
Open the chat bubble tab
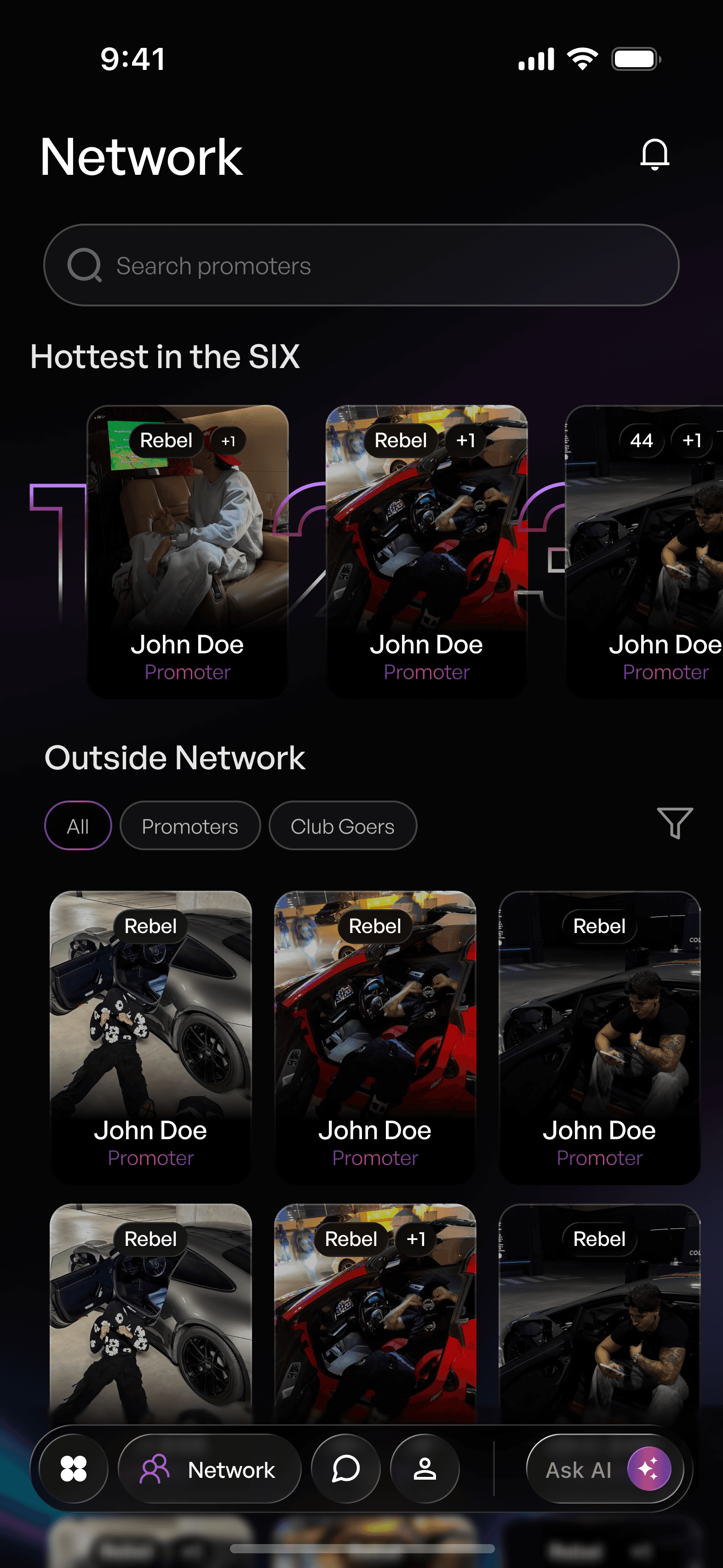(x=346, y=1469)
